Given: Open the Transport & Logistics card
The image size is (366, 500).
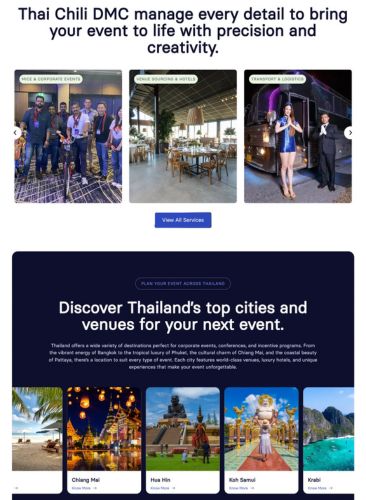Looking at the screenshot, I should [x=298, y=136].
